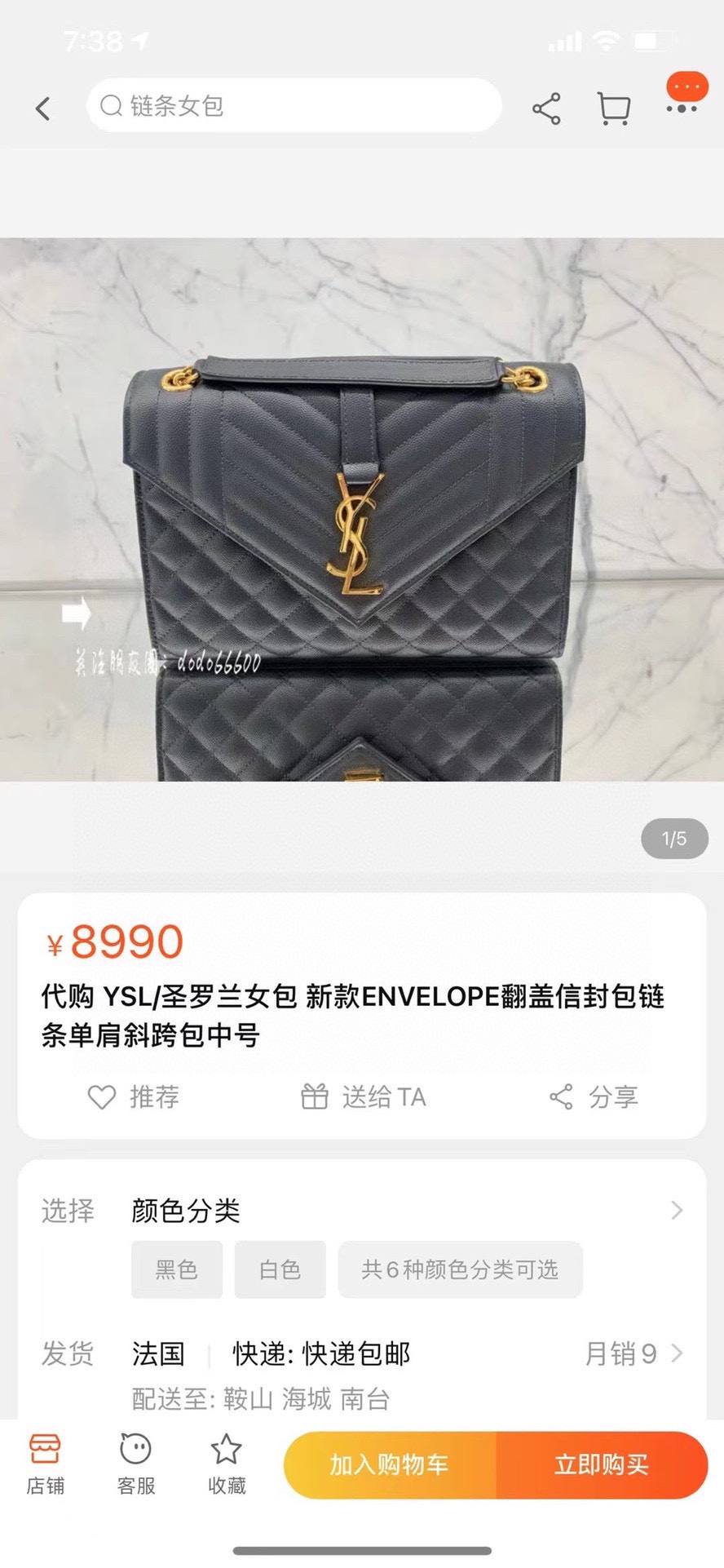
Task: Tap 立即购买 to buy now
Action: (x=602, y=1465)
